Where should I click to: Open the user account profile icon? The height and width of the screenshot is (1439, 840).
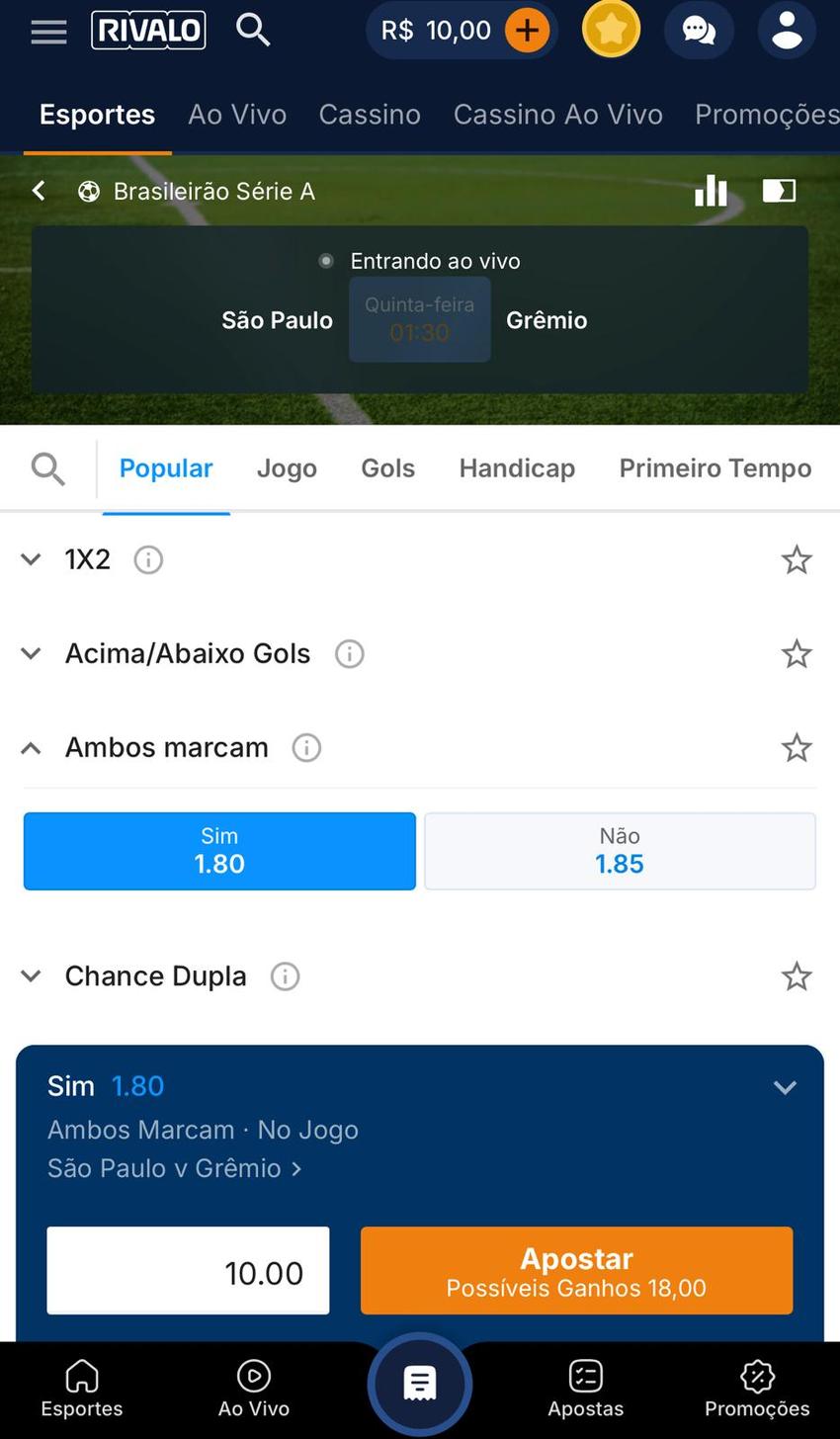(x=788, y=29)
